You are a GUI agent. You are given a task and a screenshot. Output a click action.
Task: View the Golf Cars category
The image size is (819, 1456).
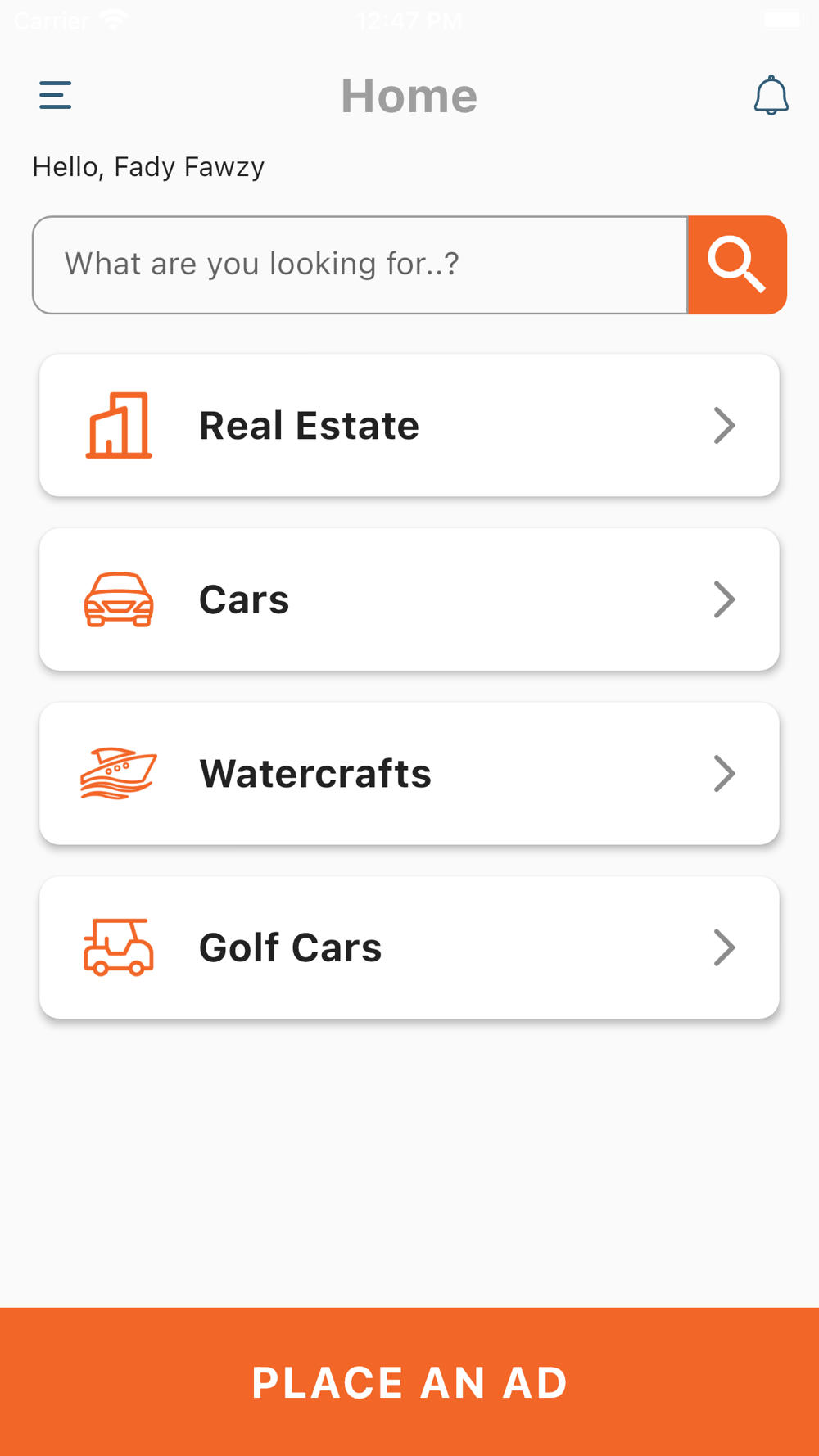tap(409, 947)
